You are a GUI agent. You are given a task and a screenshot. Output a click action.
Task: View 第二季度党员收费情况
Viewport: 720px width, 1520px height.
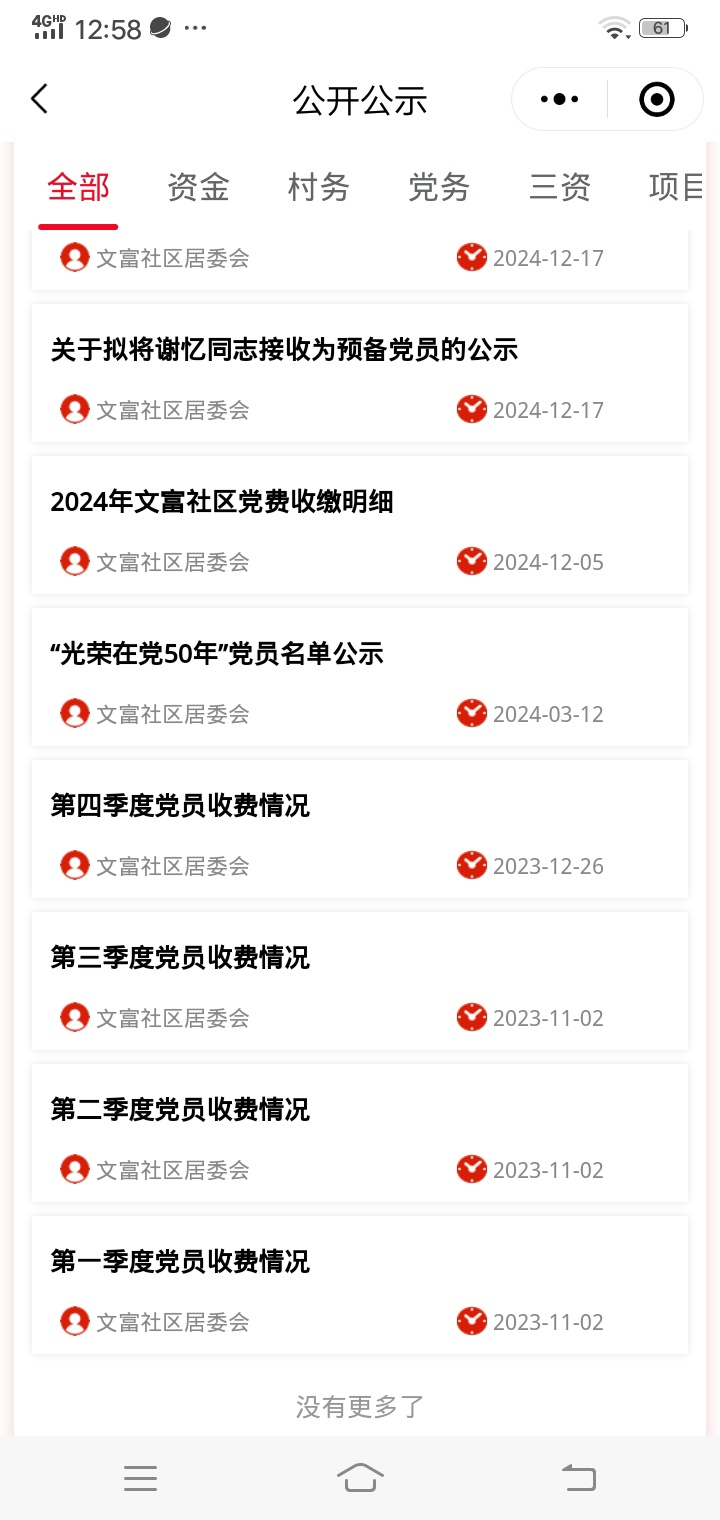(180, 1110)
